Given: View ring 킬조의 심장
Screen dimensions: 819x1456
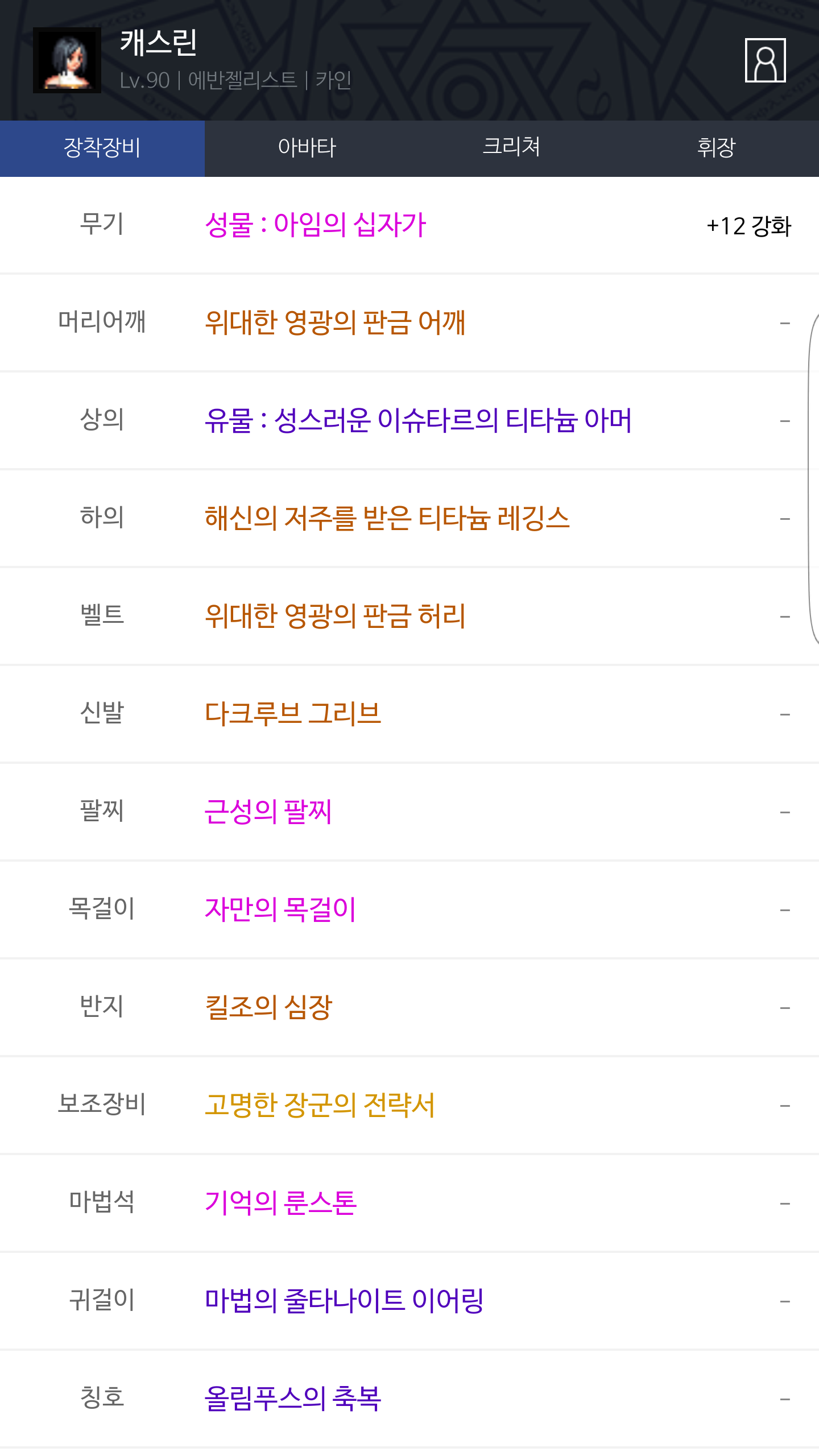Looking at the screenshot, I should pyautogui.click(x=268, y=1007).
